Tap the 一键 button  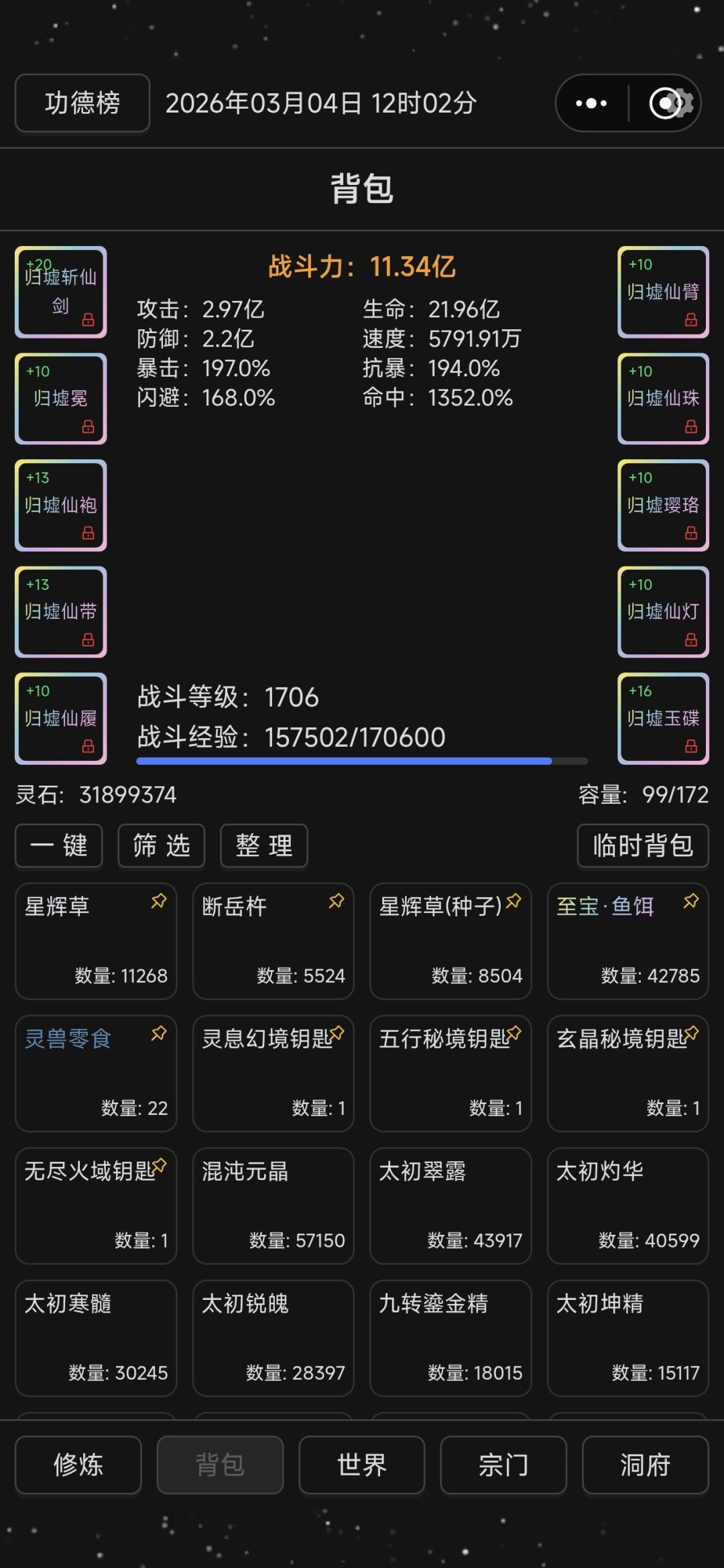59,846
